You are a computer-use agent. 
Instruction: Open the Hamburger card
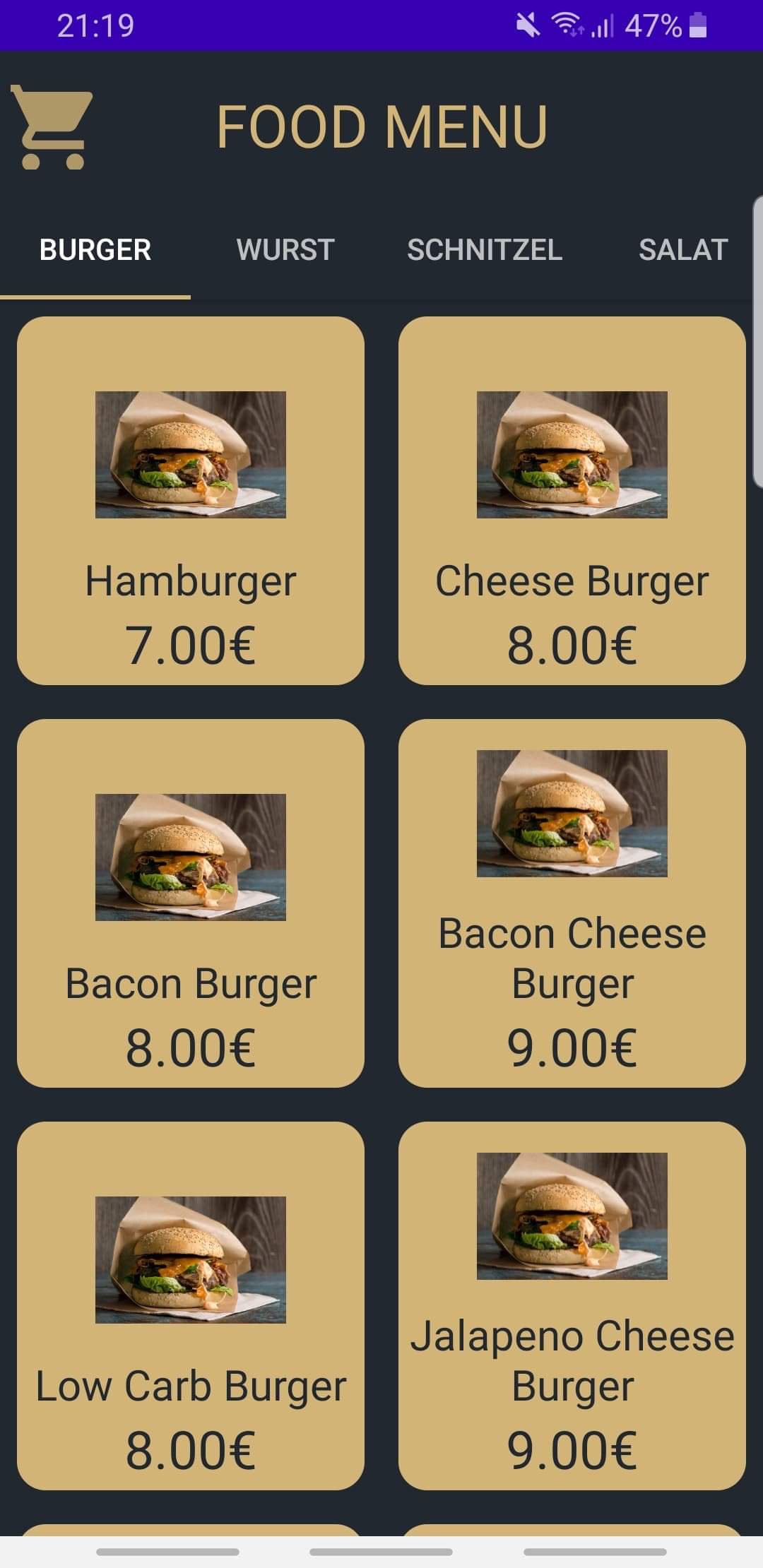[x=191, y=501]
